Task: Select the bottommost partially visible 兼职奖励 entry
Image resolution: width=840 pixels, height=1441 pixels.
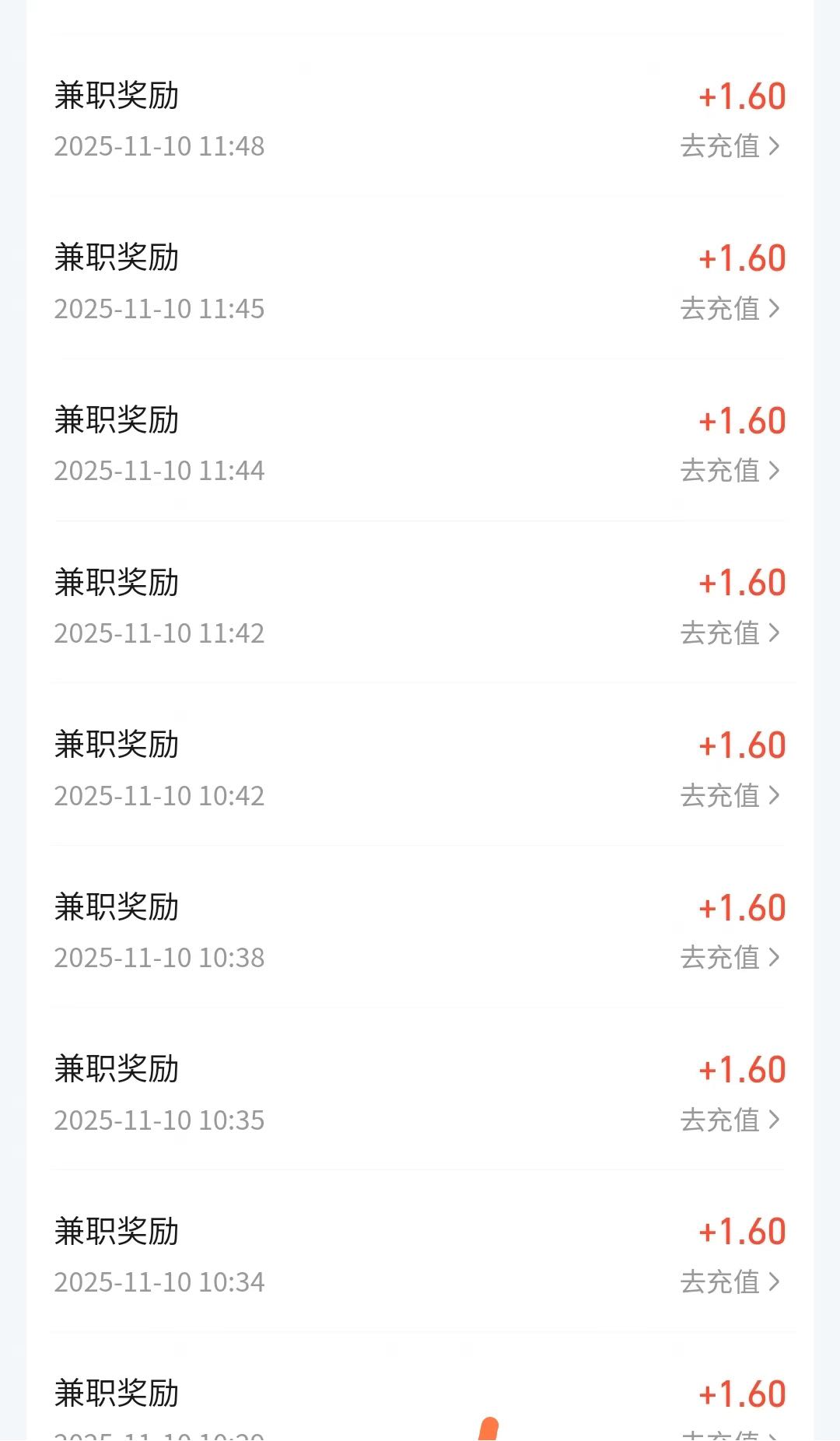Action: (x=117, y=1392)
